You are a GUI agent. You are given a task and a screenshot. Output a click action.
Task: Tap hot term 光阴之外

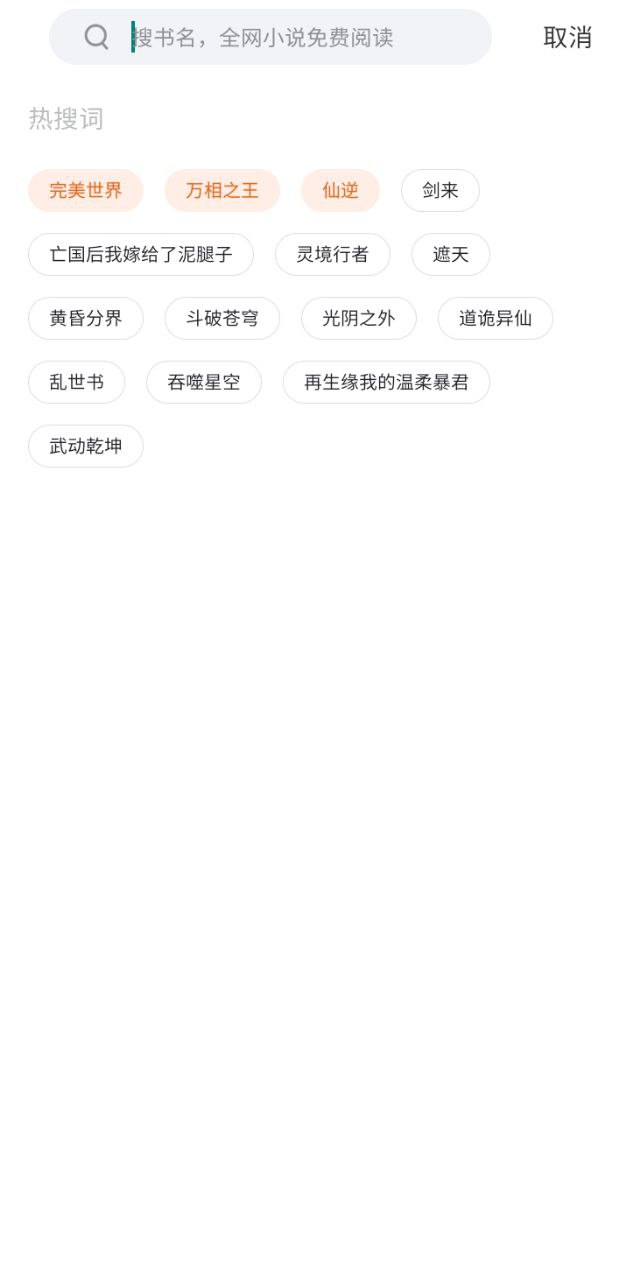[x=359, y=318]
